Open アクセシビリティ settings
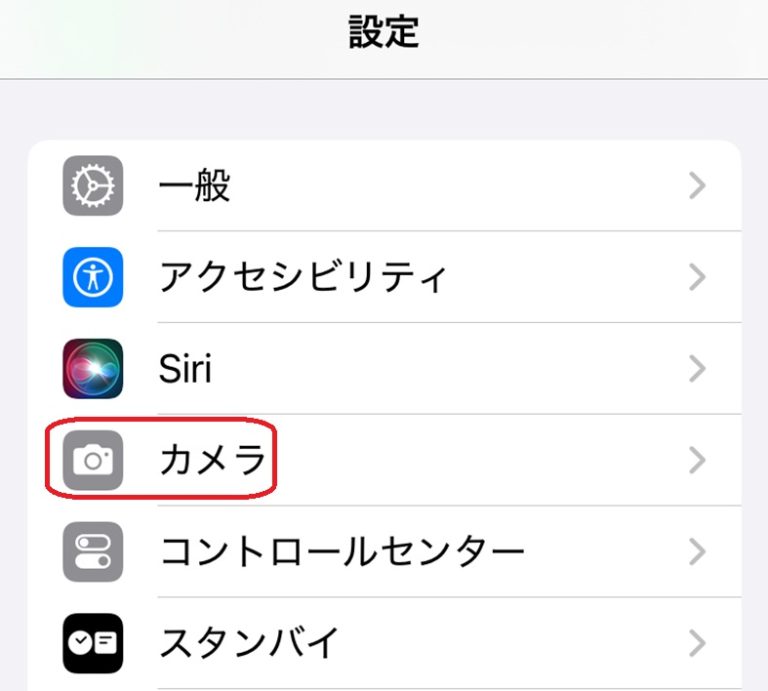This screenshot has width=768, height=691. (384, 277)
